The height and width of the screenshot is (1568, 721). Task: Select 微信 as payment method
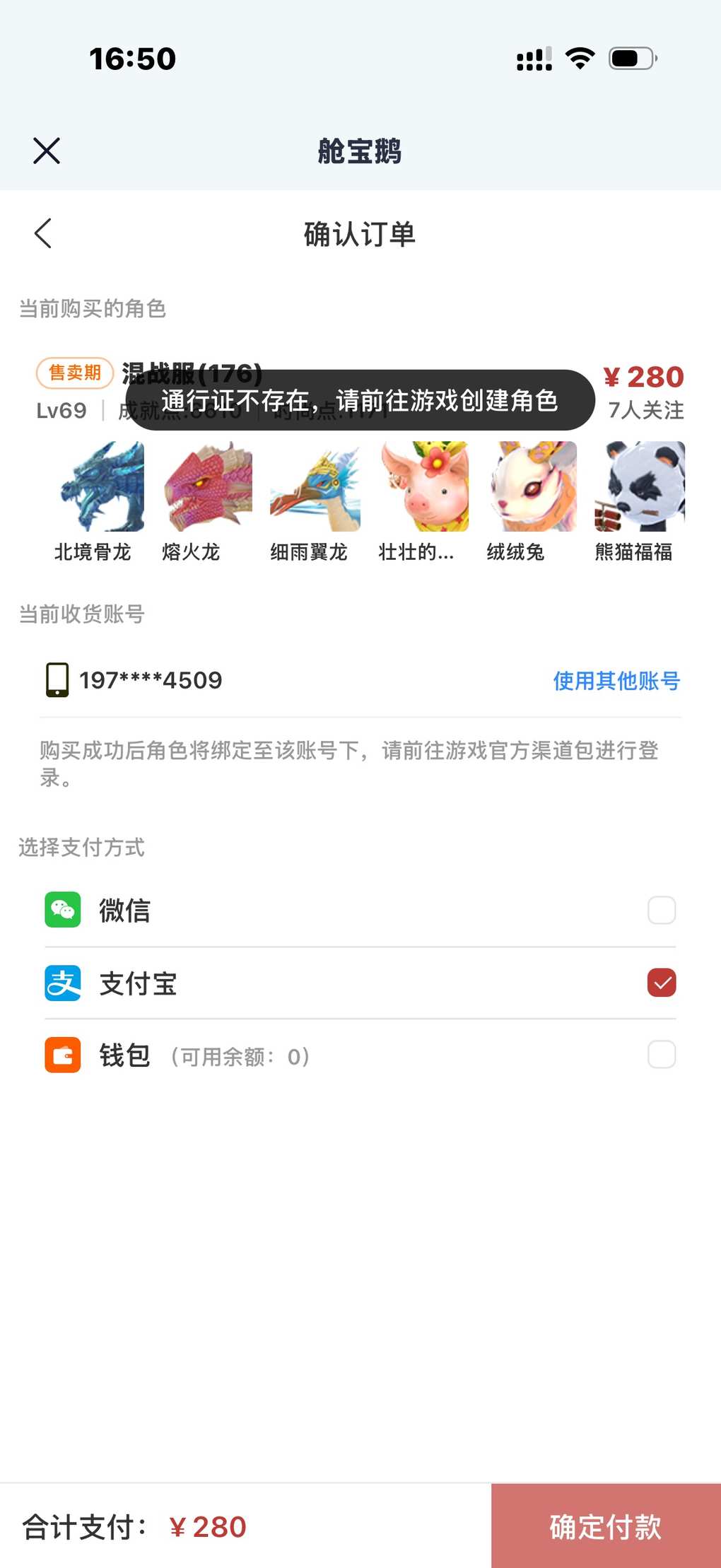point(661,911)
